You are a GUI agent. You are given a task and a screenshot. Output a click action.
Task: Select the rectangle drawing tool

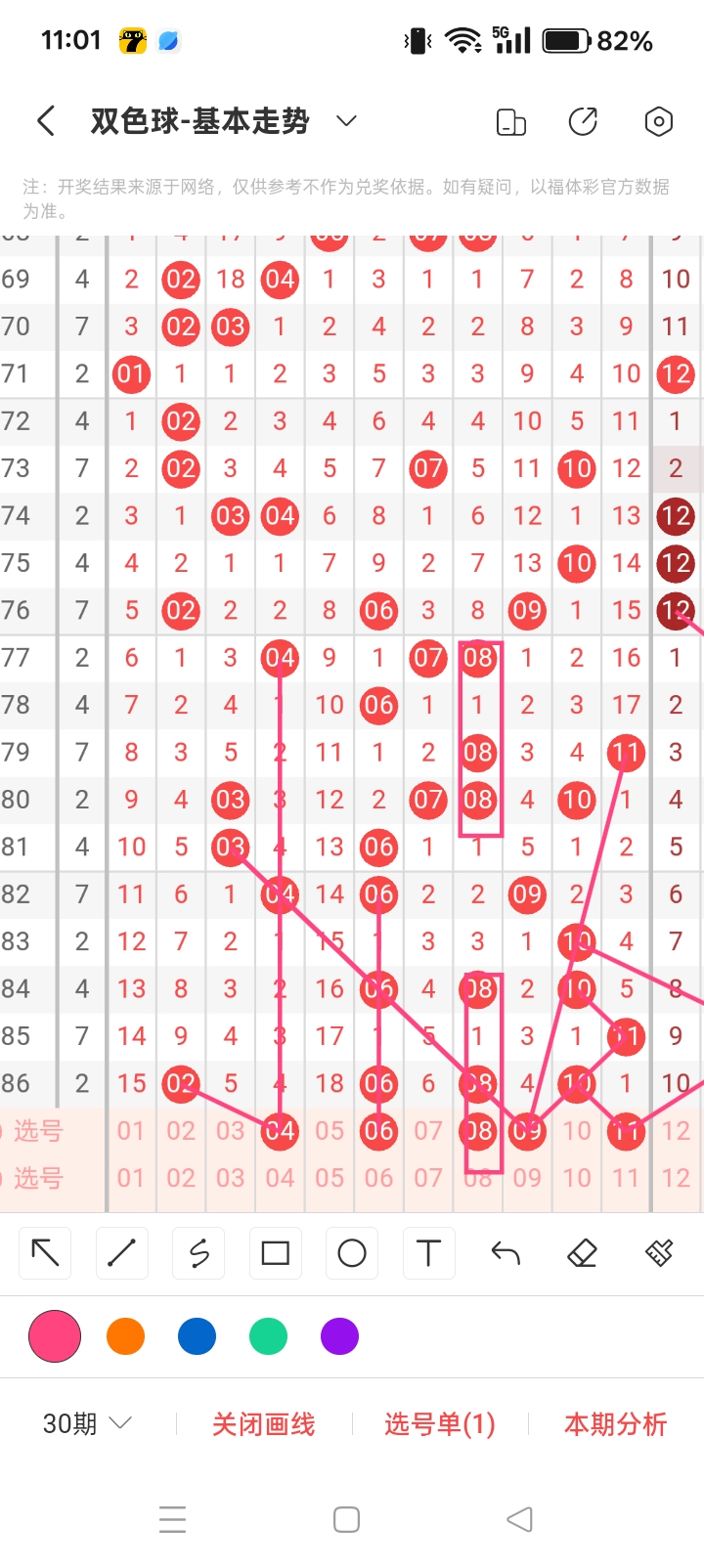tap(276, 1252)
